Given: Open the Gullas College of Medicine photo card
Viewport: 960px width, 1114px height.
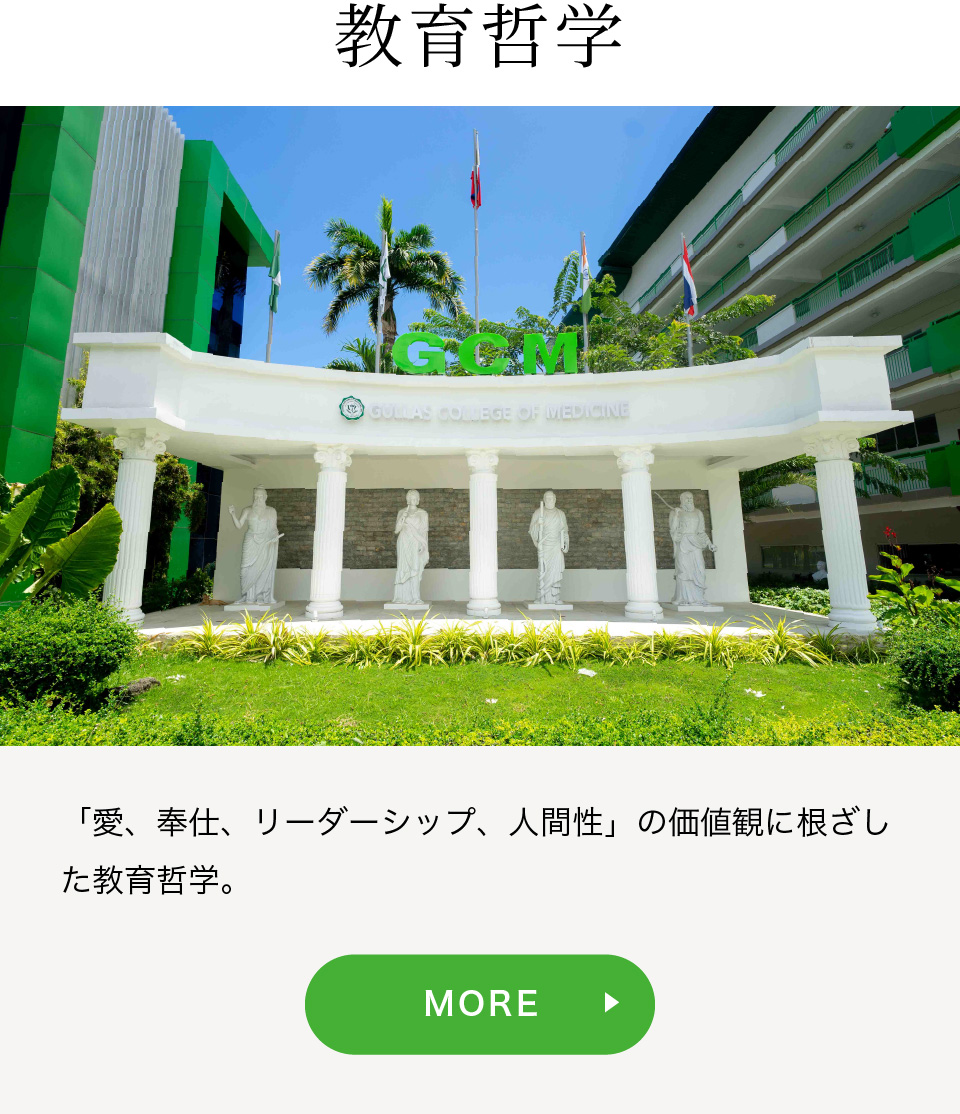Looking at the screenshot, I should (x=480, y=426).
